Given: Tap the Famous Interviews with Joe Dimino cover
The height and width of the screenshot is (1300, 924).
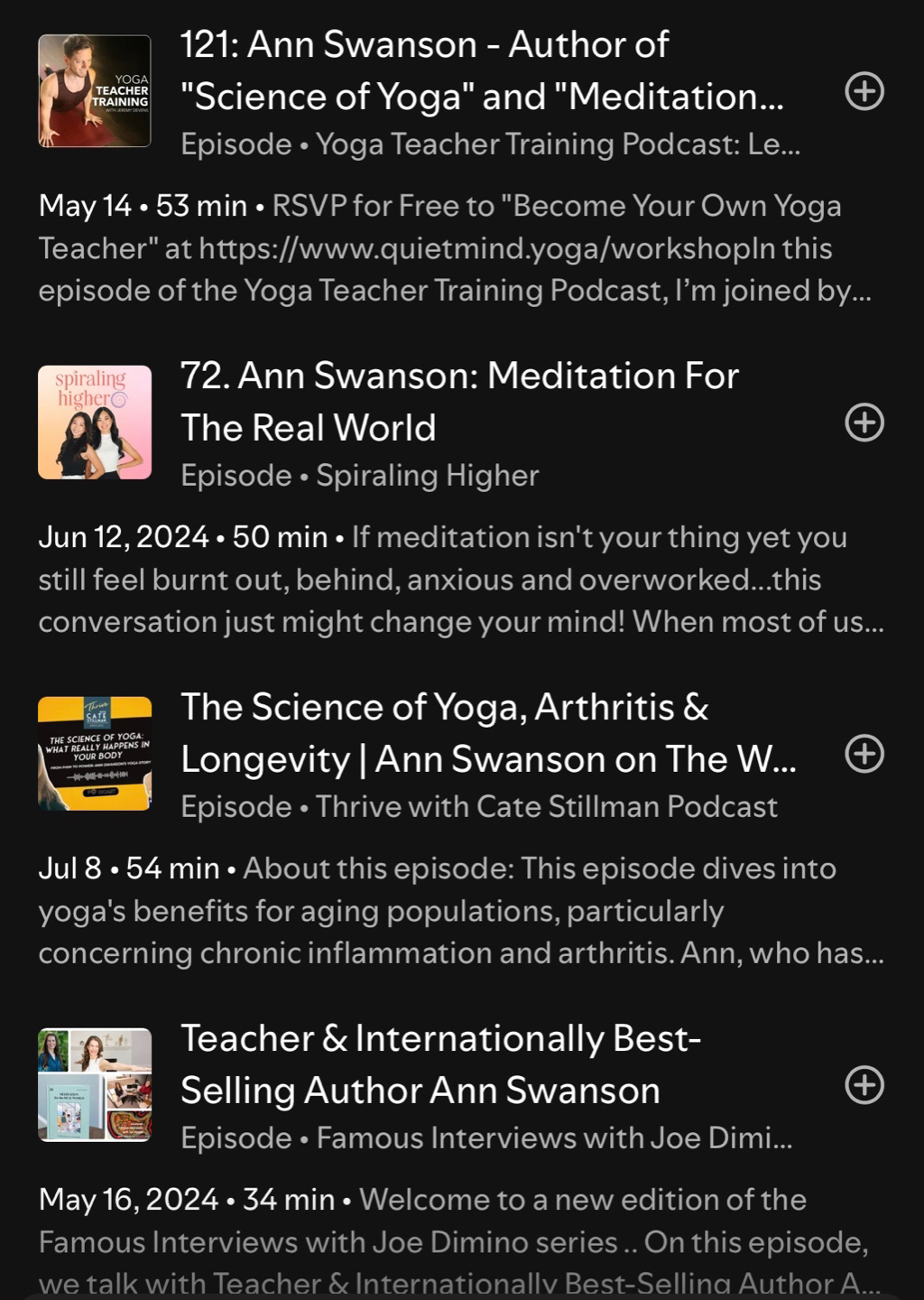Looking at the screenshot, I should coord(95,1085).
